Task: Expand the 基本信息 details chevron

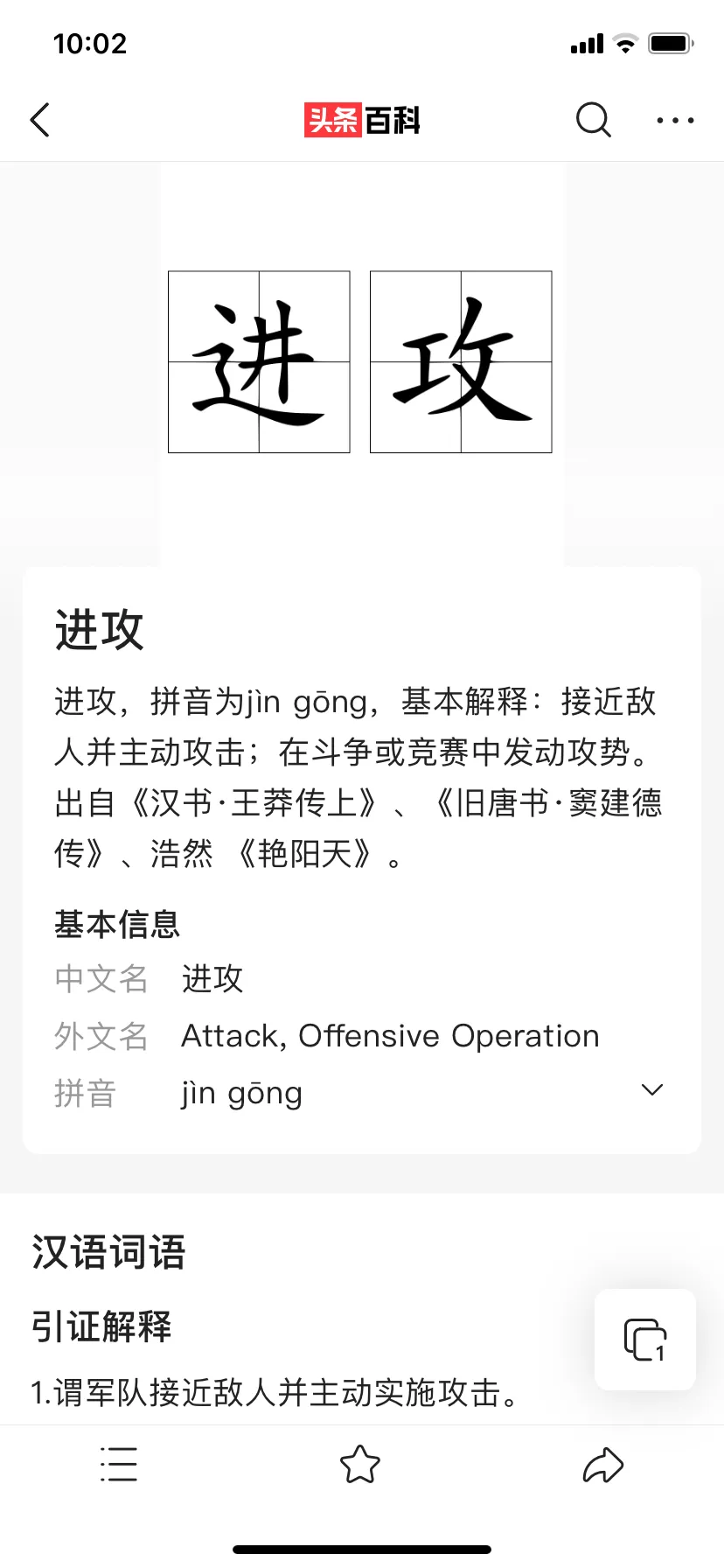Action: click(652, 1089)
